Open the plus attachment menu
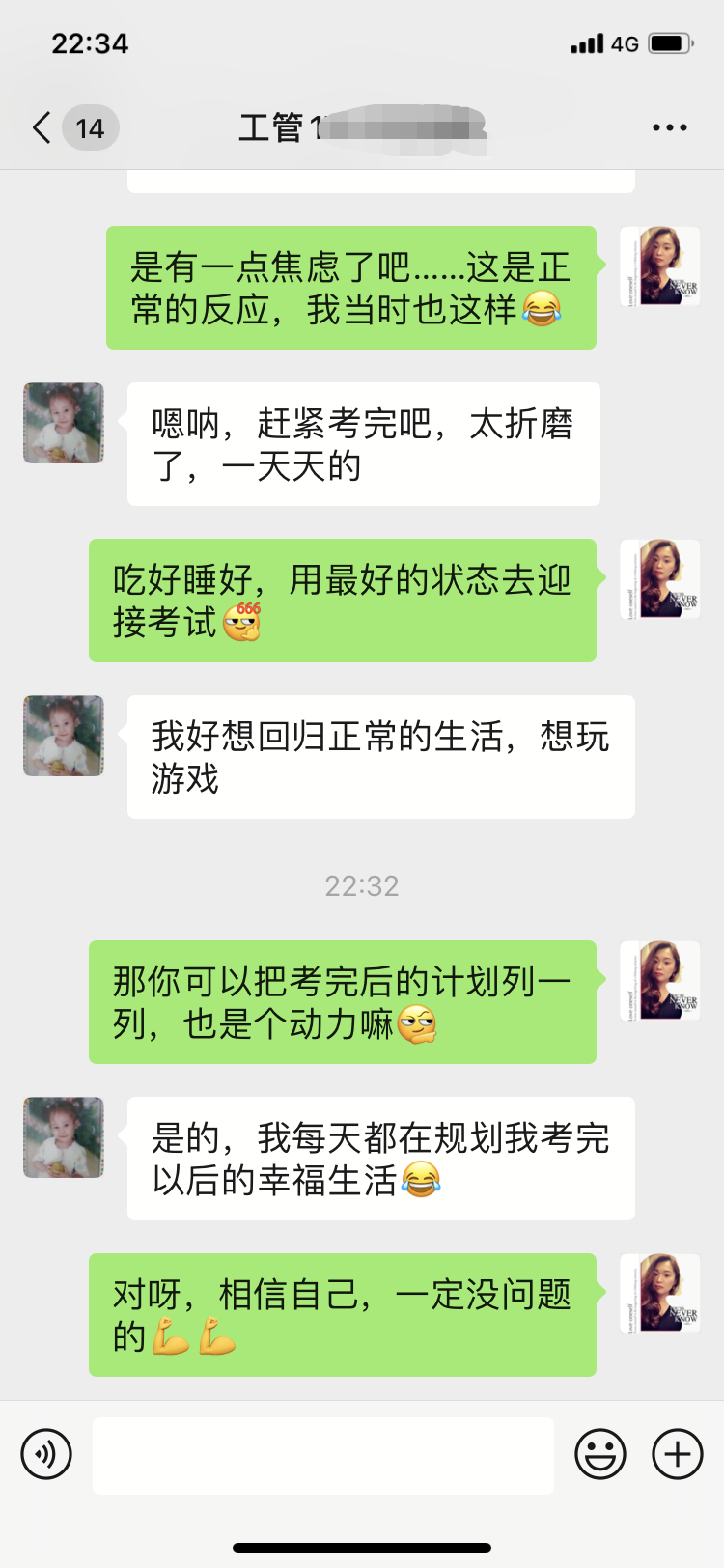 (x=677, y=1453)
